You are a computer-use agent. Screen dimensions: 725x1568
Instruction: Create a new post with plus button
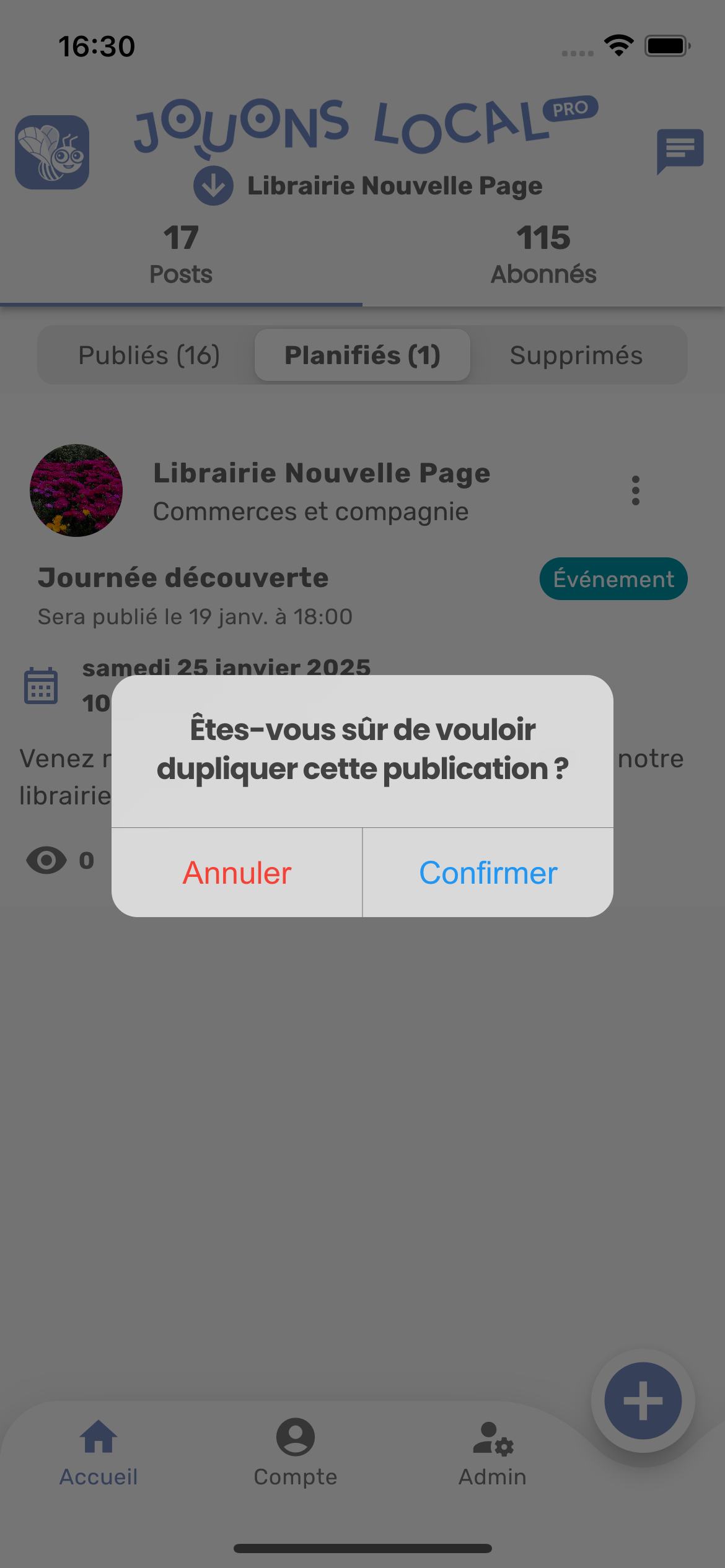pyautogui.click(x=643, y=1400)
